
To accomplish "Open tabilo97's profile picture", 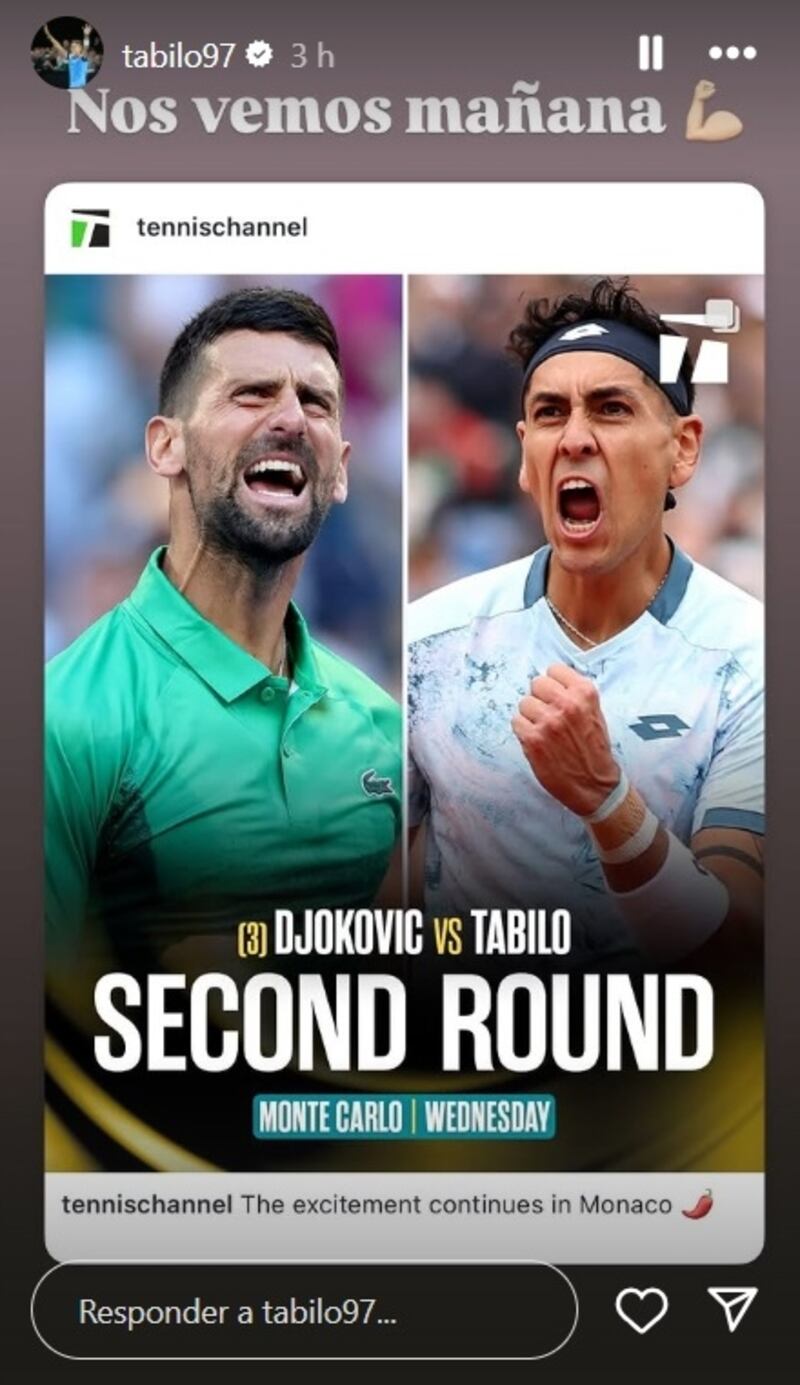I will [x=67, y=53].
